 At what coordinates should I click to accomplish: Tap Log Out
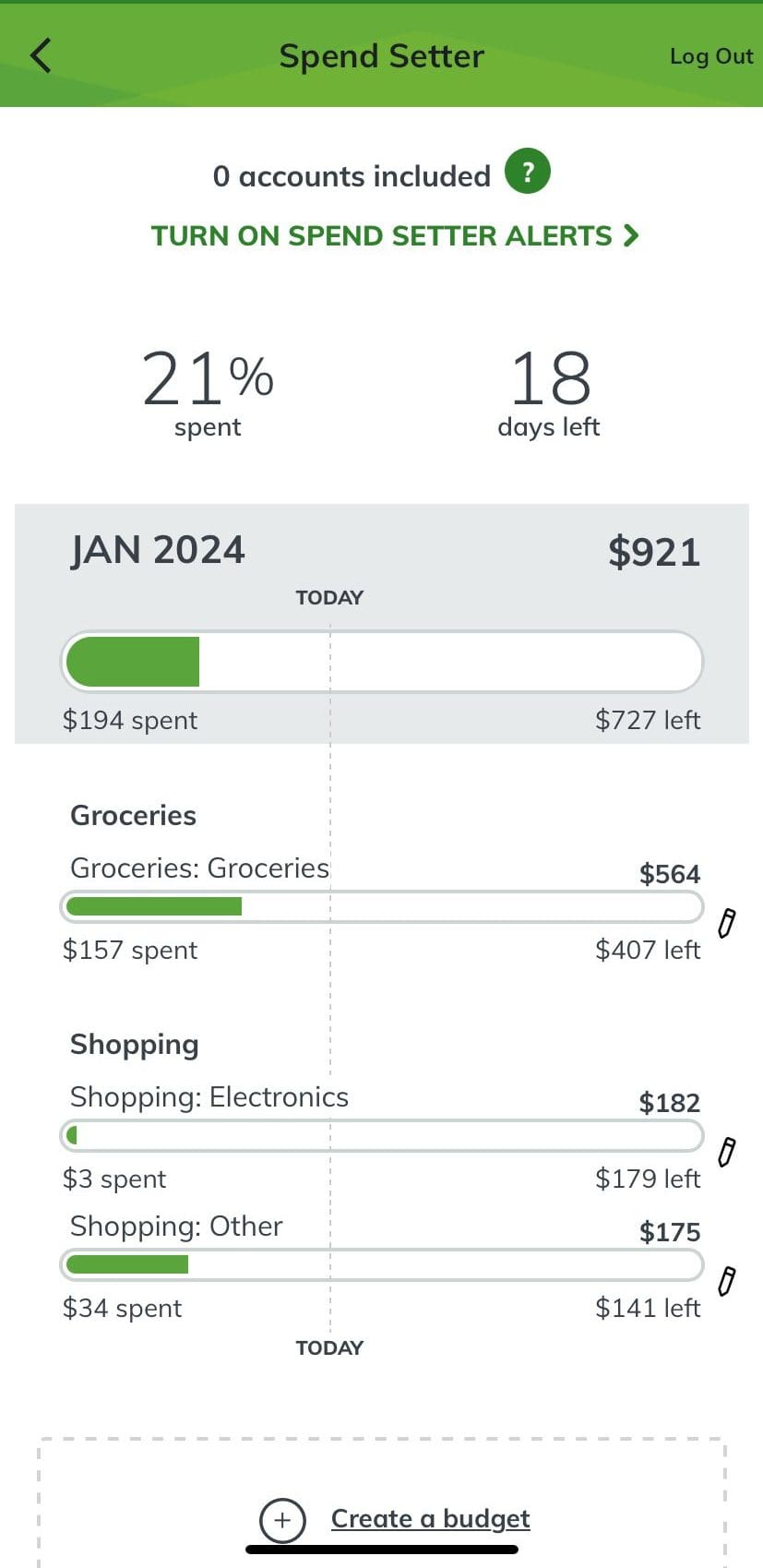point(711,55)
